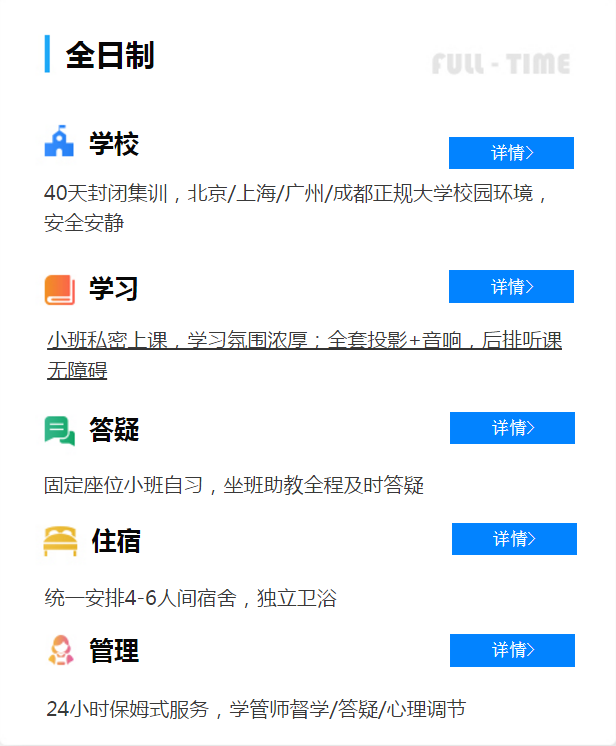The height and width of the screenshot is (746, 616).
Task: Open 详情 beside 管理
Action: [x=512, y=650]
